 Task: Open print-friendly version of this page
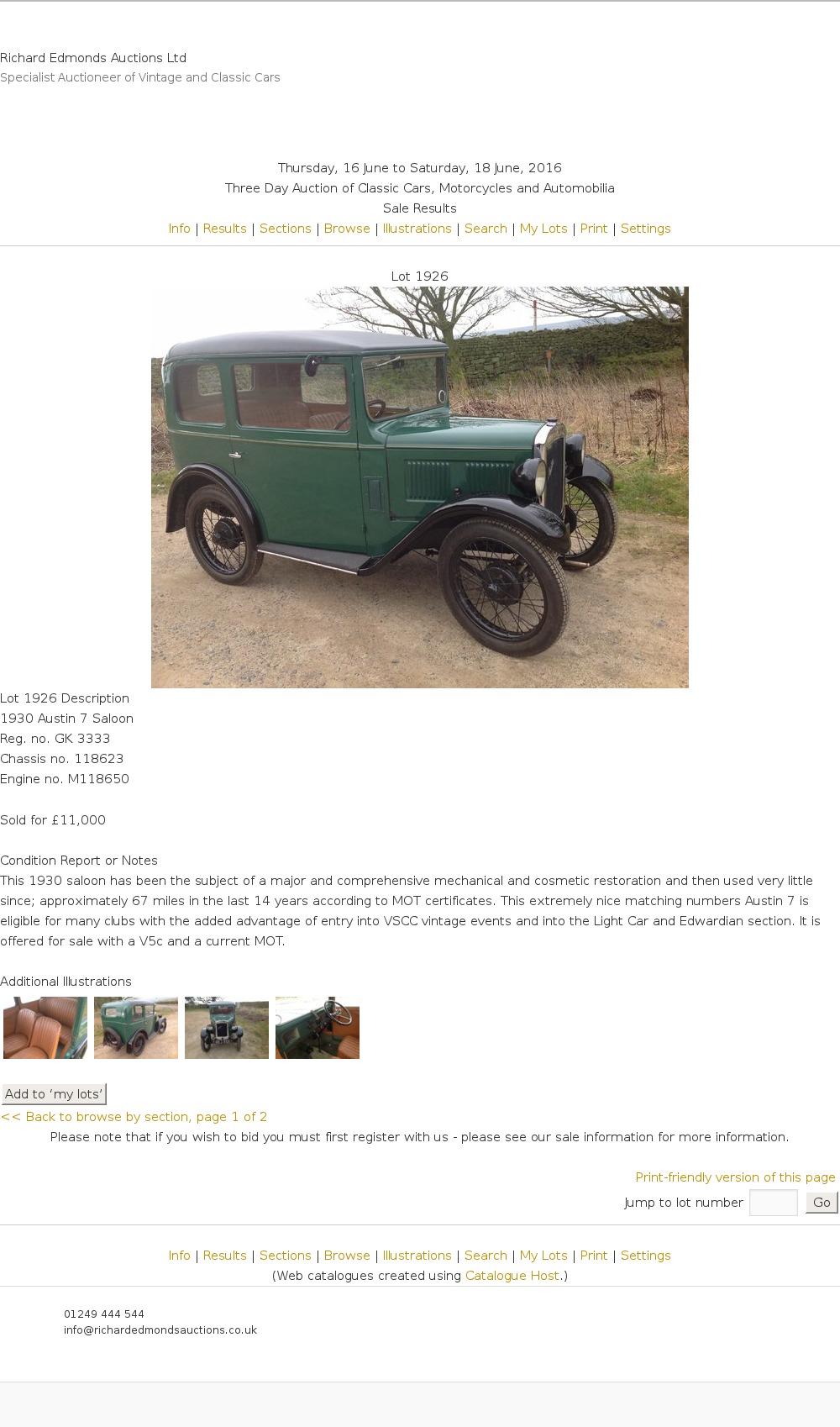click(x=735, y=1177)
